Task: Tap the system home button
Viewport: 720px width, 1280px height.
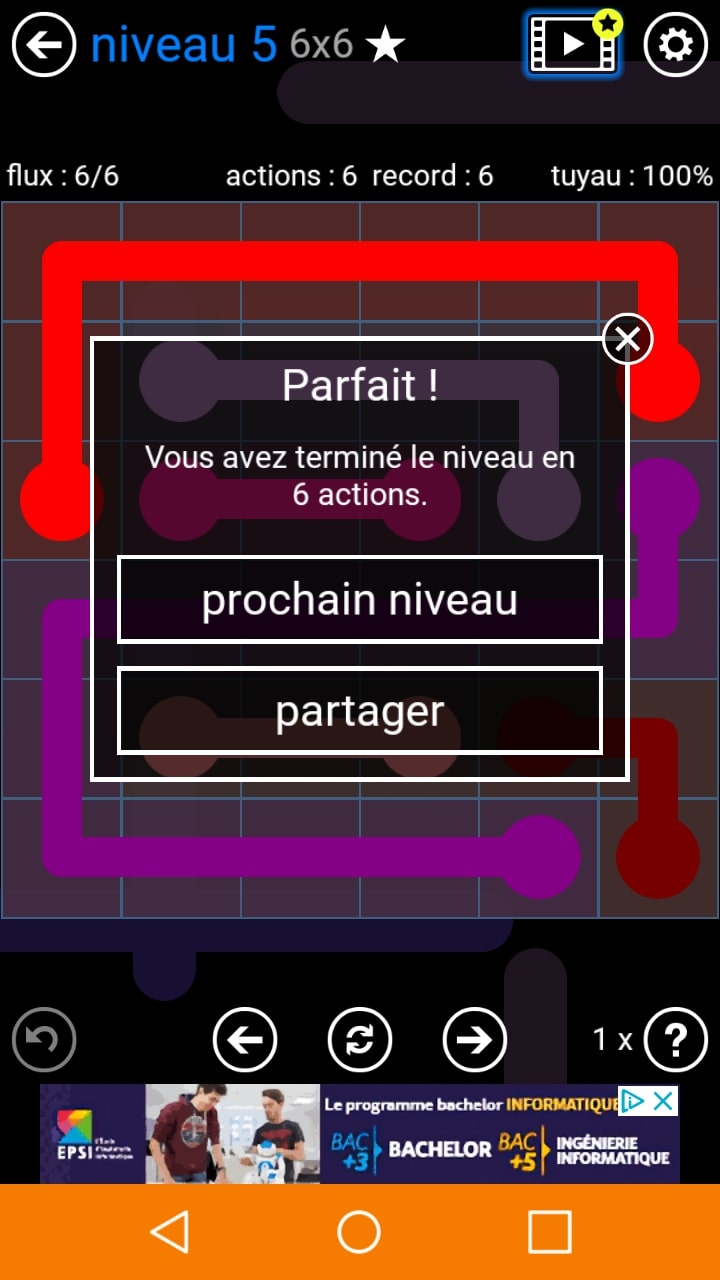Action: pos(359,1232)
